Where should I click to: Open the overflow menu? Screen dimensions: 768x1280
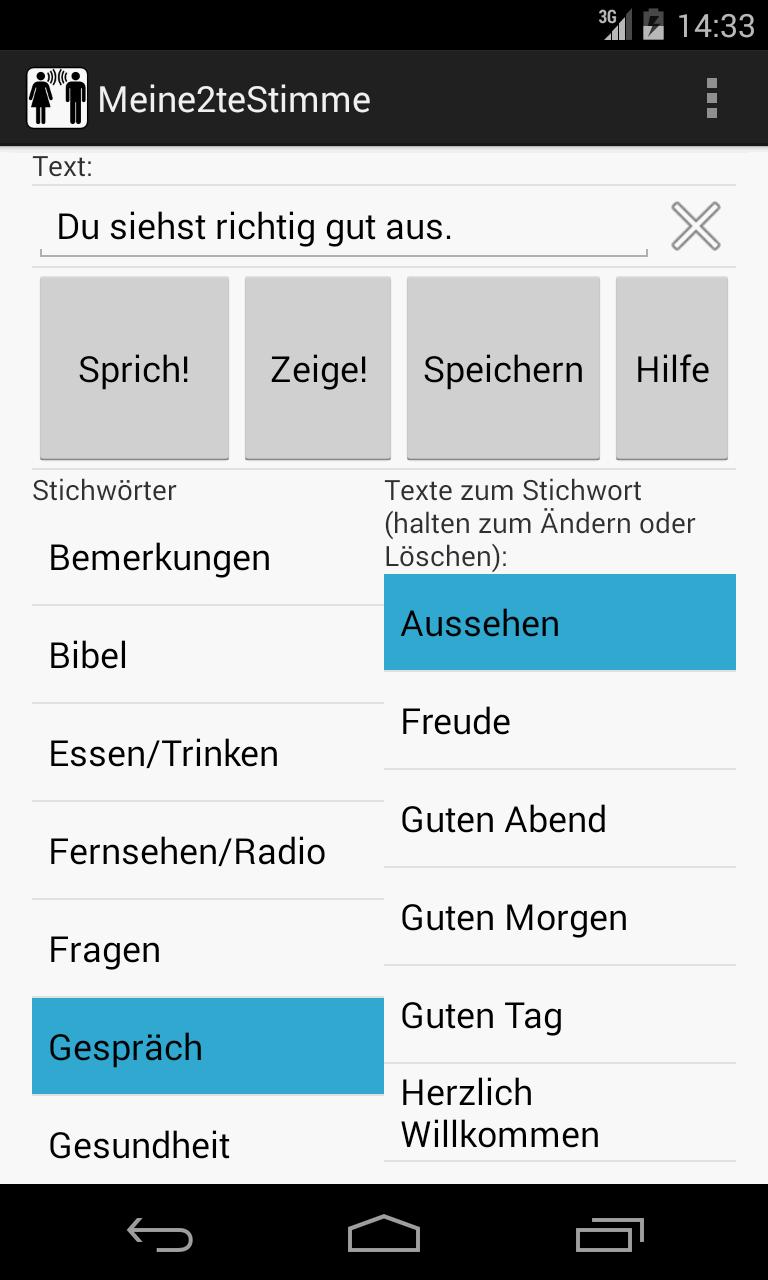711,99
